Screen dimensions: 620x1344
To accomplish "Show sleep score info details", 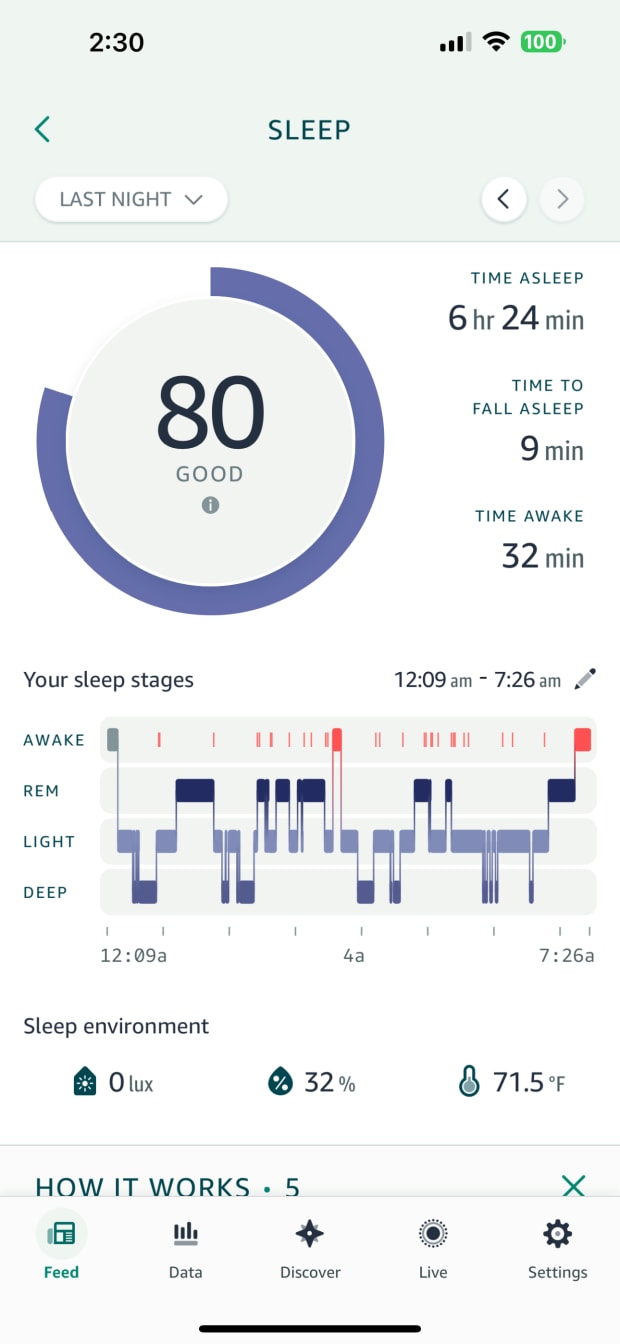I will coord(210,505).
